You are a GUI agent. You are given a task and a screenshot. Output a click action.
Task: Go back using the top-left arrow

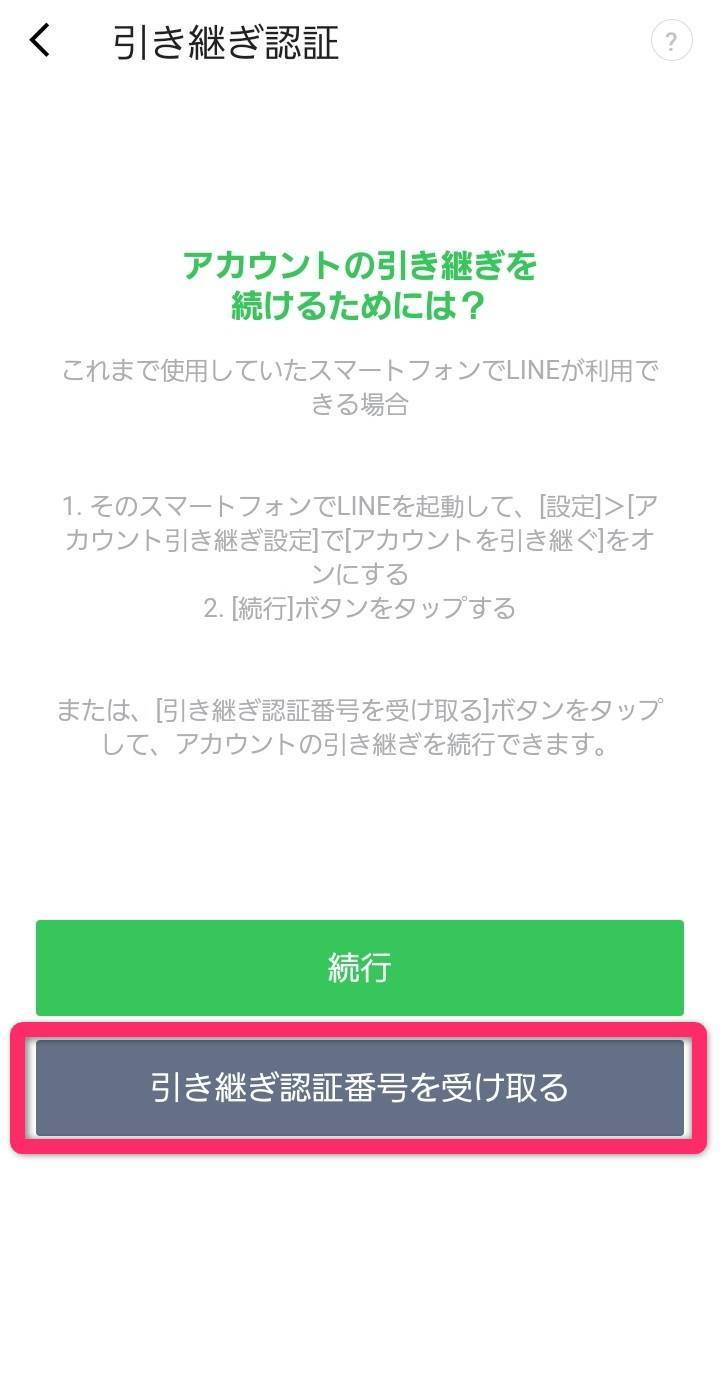pyautogui.click(x=40, y=42)
